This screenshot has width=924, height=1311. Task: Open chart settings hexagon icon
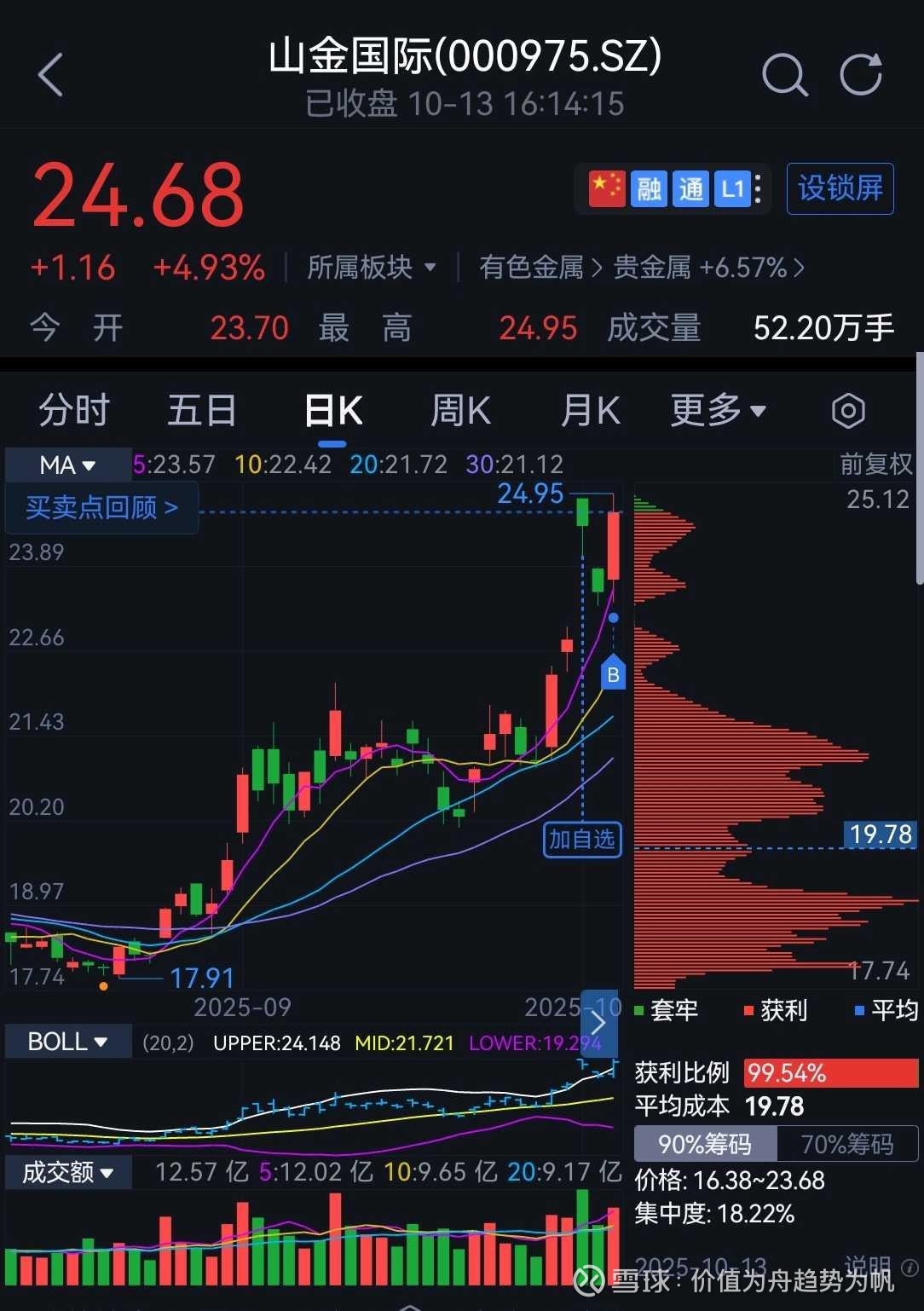click(x=847, y=411)
